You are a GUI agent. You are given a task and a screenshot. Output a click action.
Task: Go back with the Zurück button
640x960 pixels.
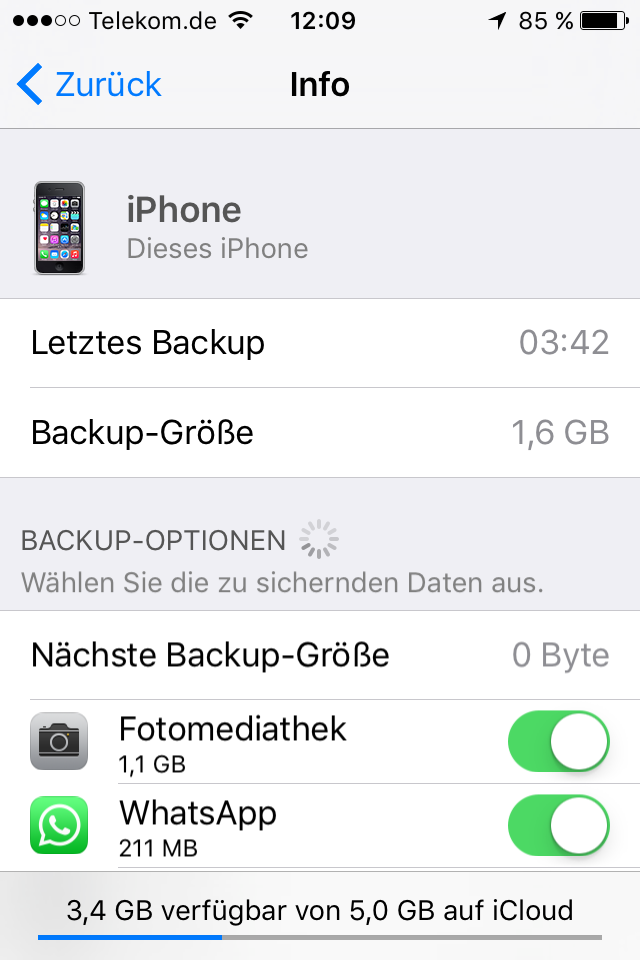click(x=90, y=85)
